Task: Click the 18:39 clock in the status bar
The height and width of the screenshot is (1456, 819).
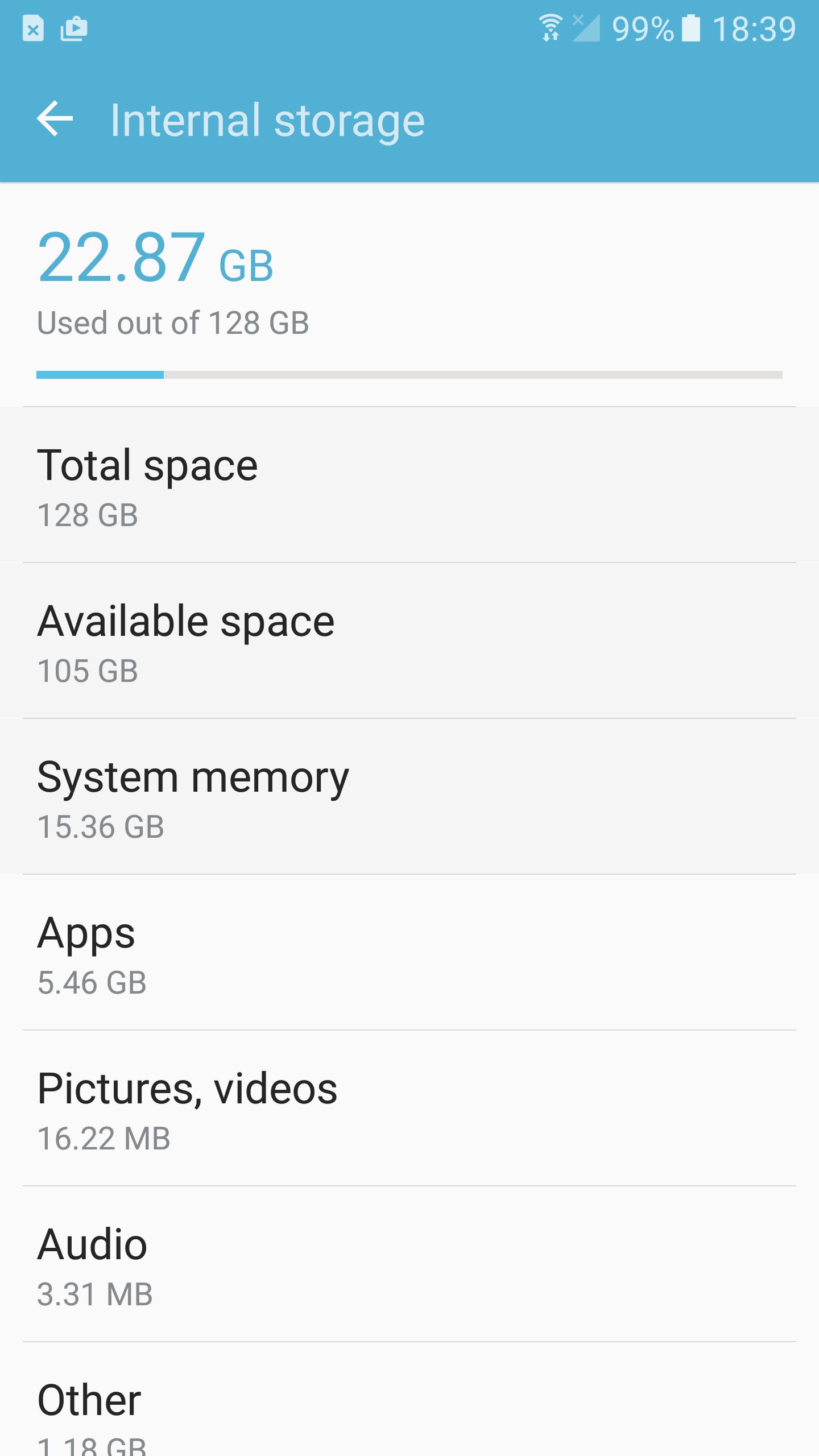Action: [751, 28]
